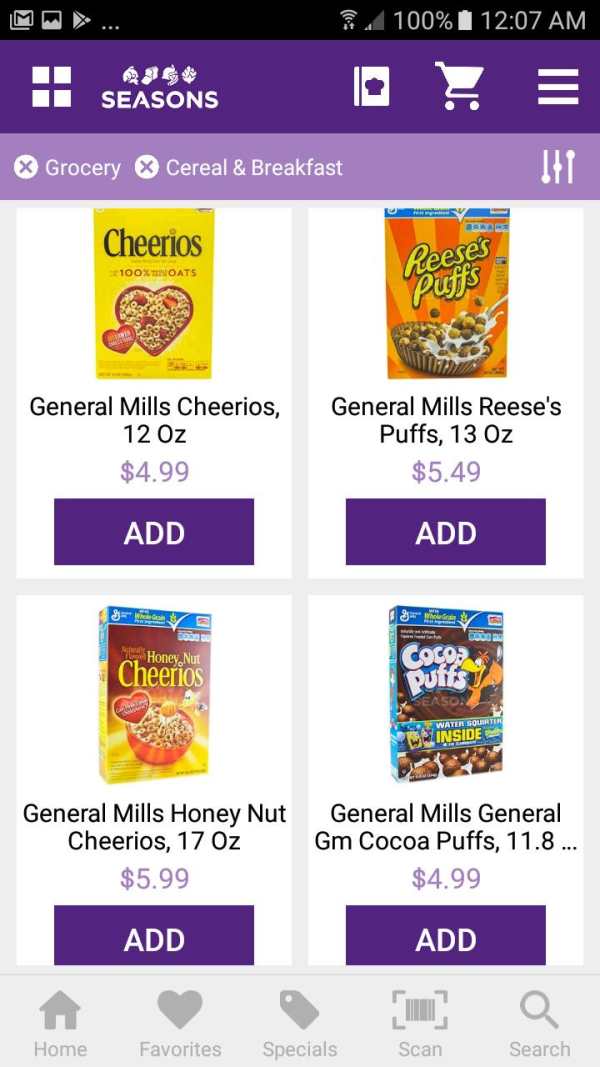Open the shopping cart

click(459, 86)
